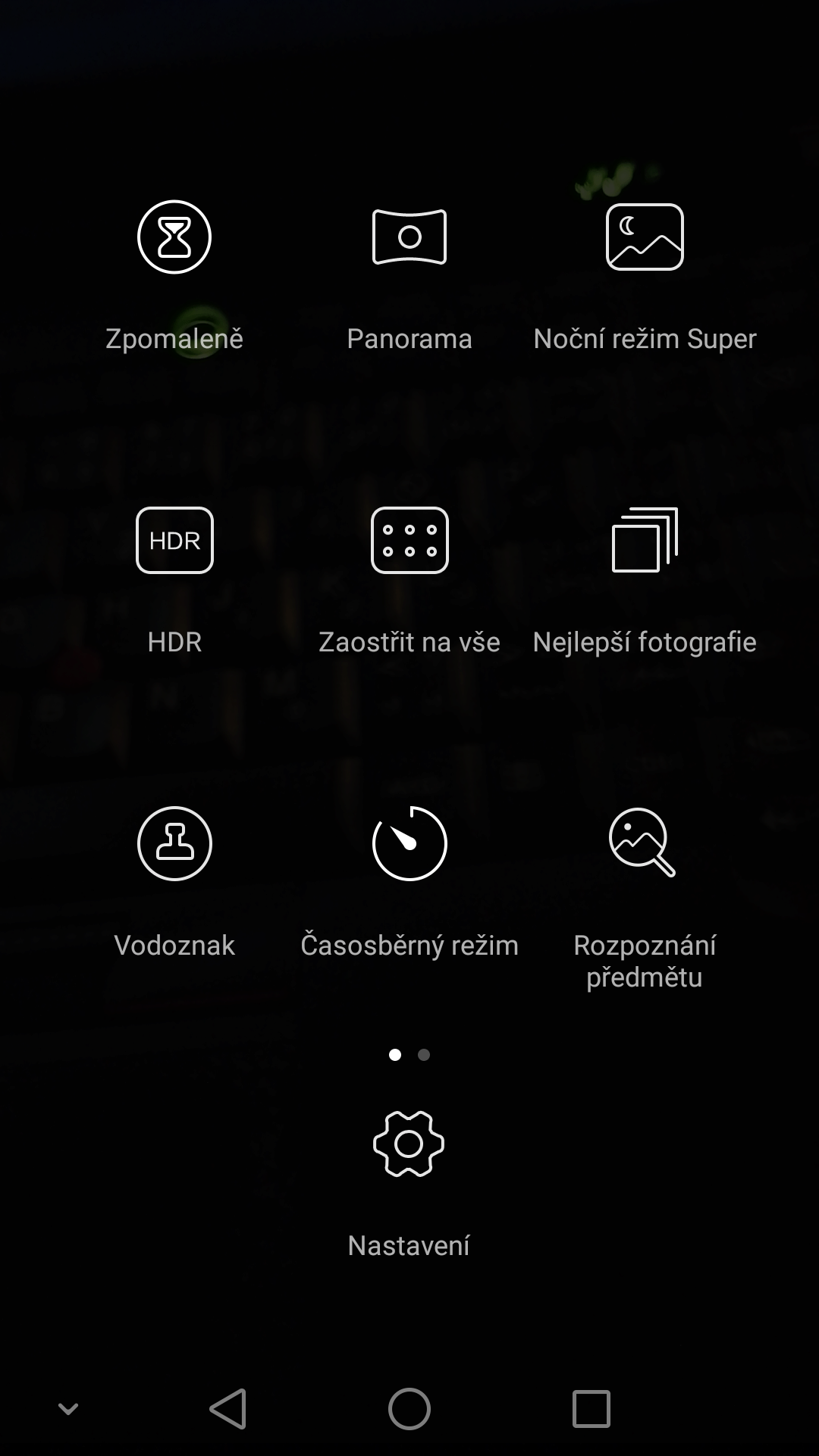Tap the system back button
The width and height of the screenshot is (819, 1456).
pyautogui.click(x=227, y=1409)
